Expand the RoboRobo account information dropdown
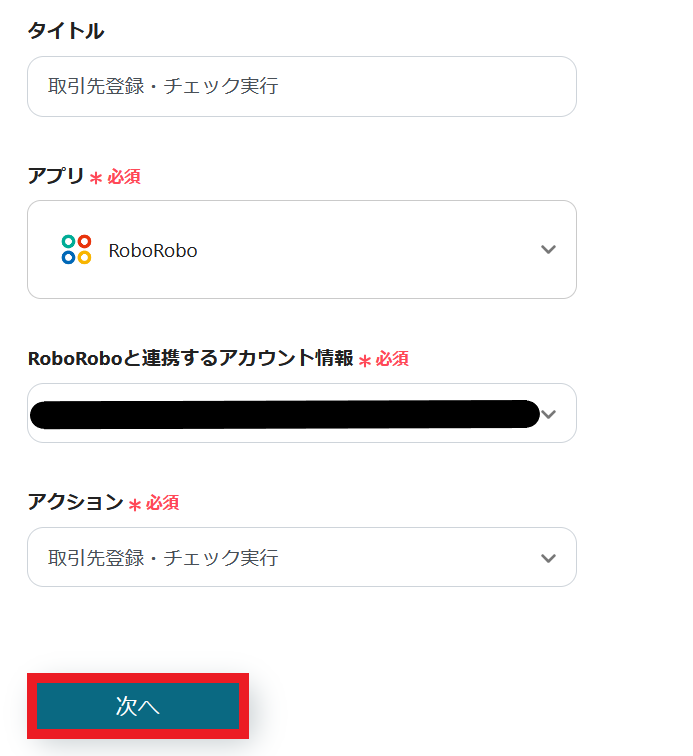 click(x=547, y=413)
